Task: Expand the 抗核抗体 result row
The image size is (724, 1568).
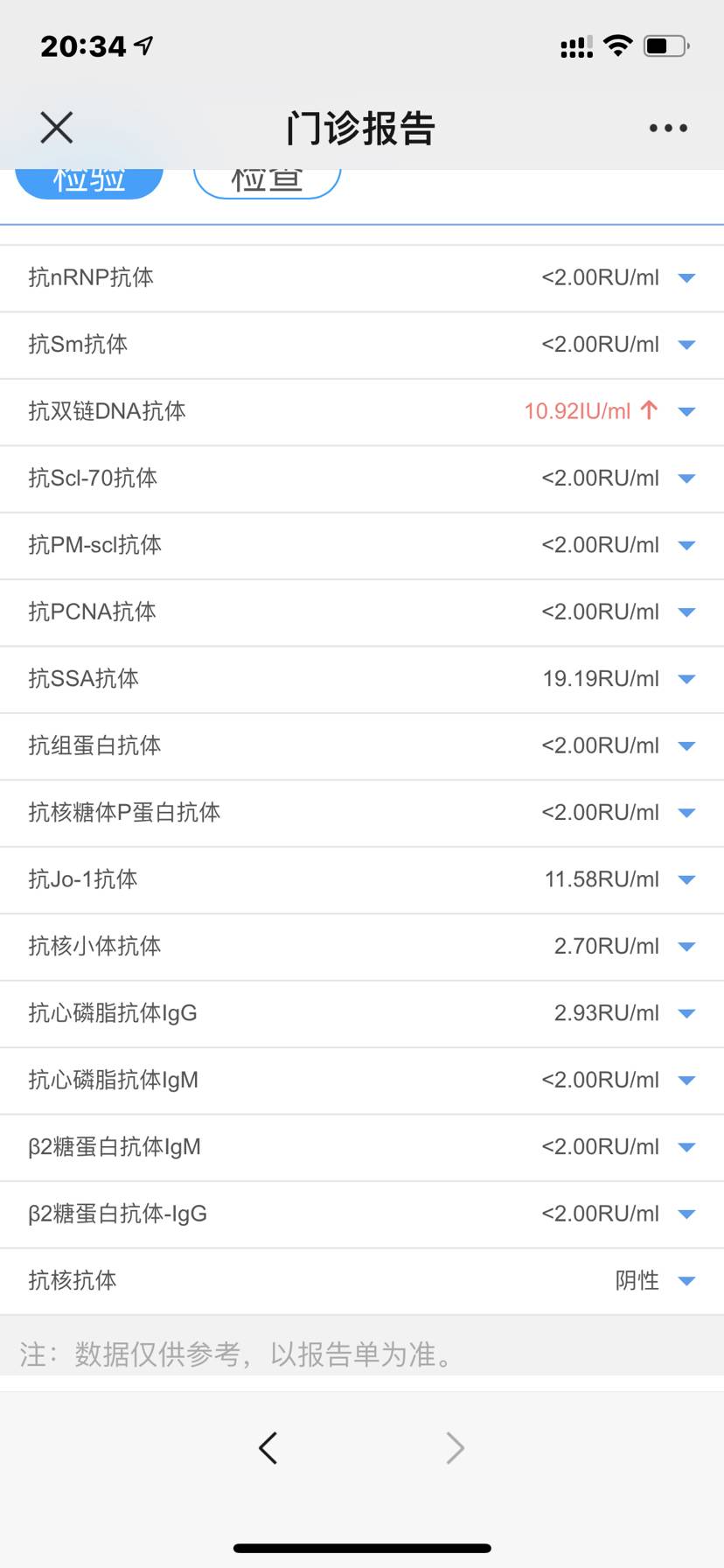Action: point(686,1281)
